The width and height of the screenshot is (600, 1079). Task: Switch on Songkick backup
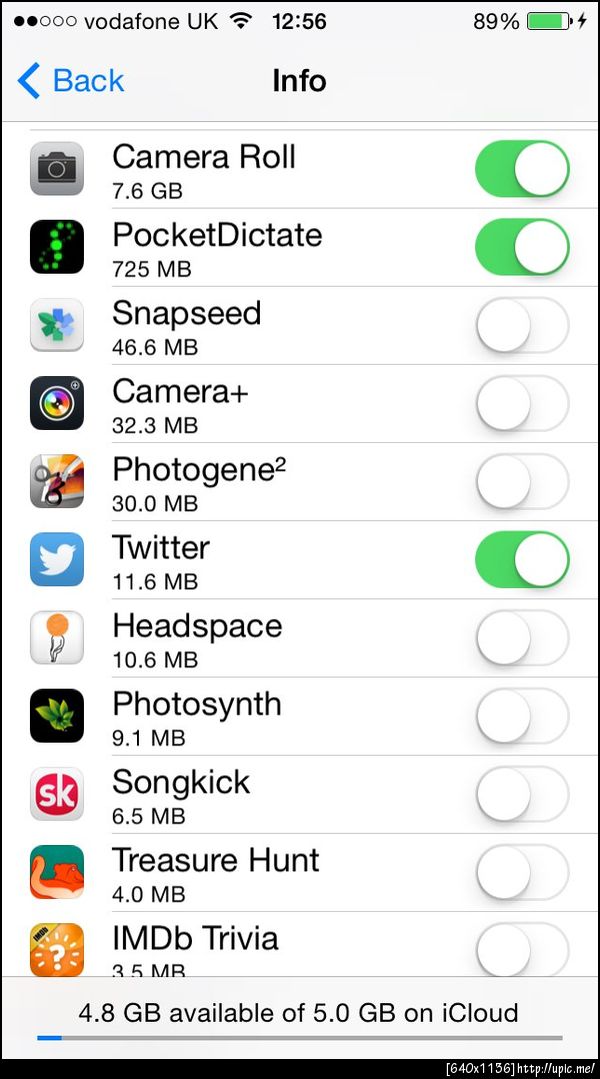click(521, 794)
